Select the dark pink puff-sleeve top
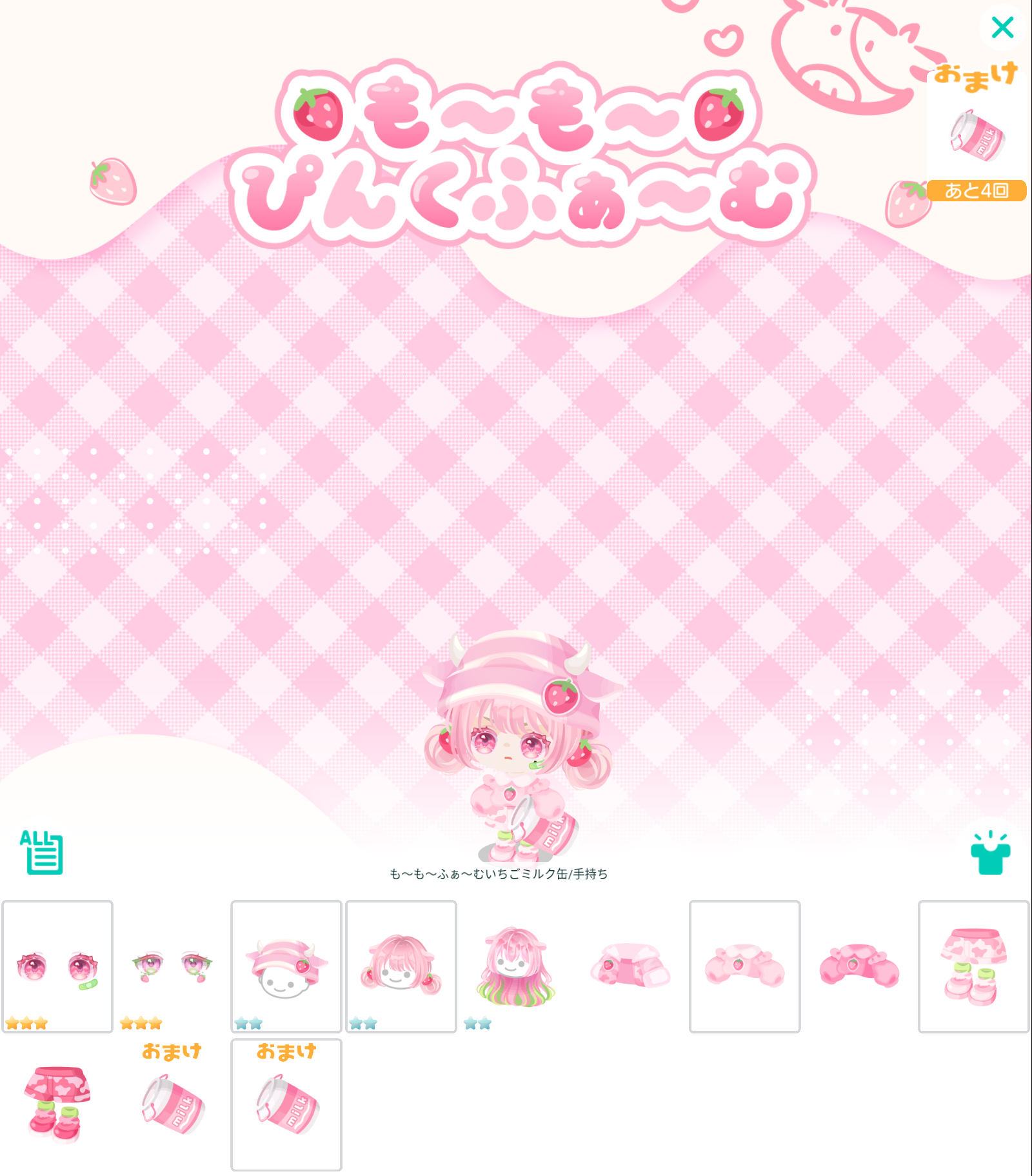1032x1176 pixels. point(859,966)
